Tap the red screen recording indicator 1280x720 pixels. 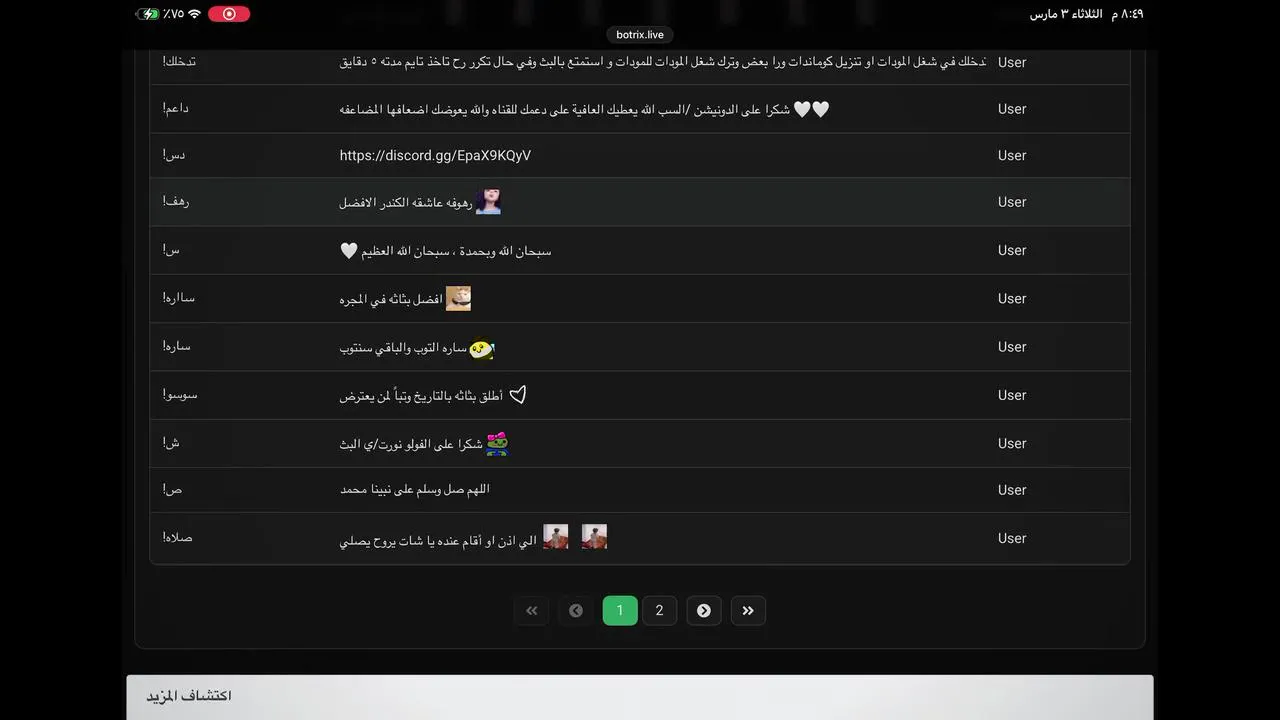point(229,14)
